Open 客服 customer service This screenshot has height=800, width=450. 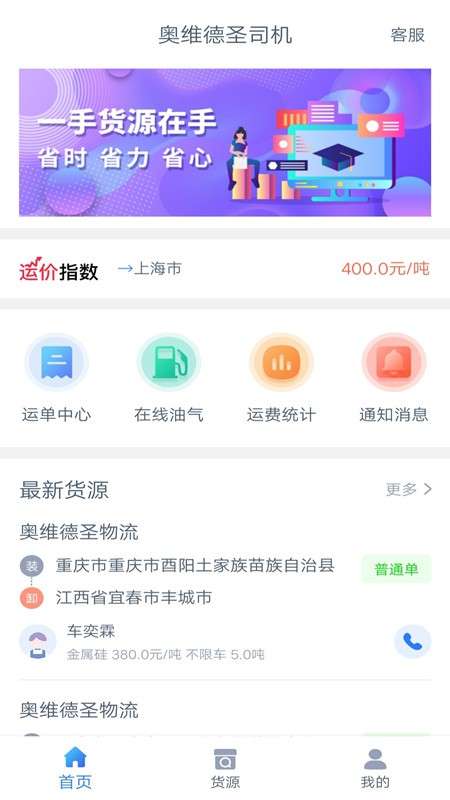coord(407,35)
